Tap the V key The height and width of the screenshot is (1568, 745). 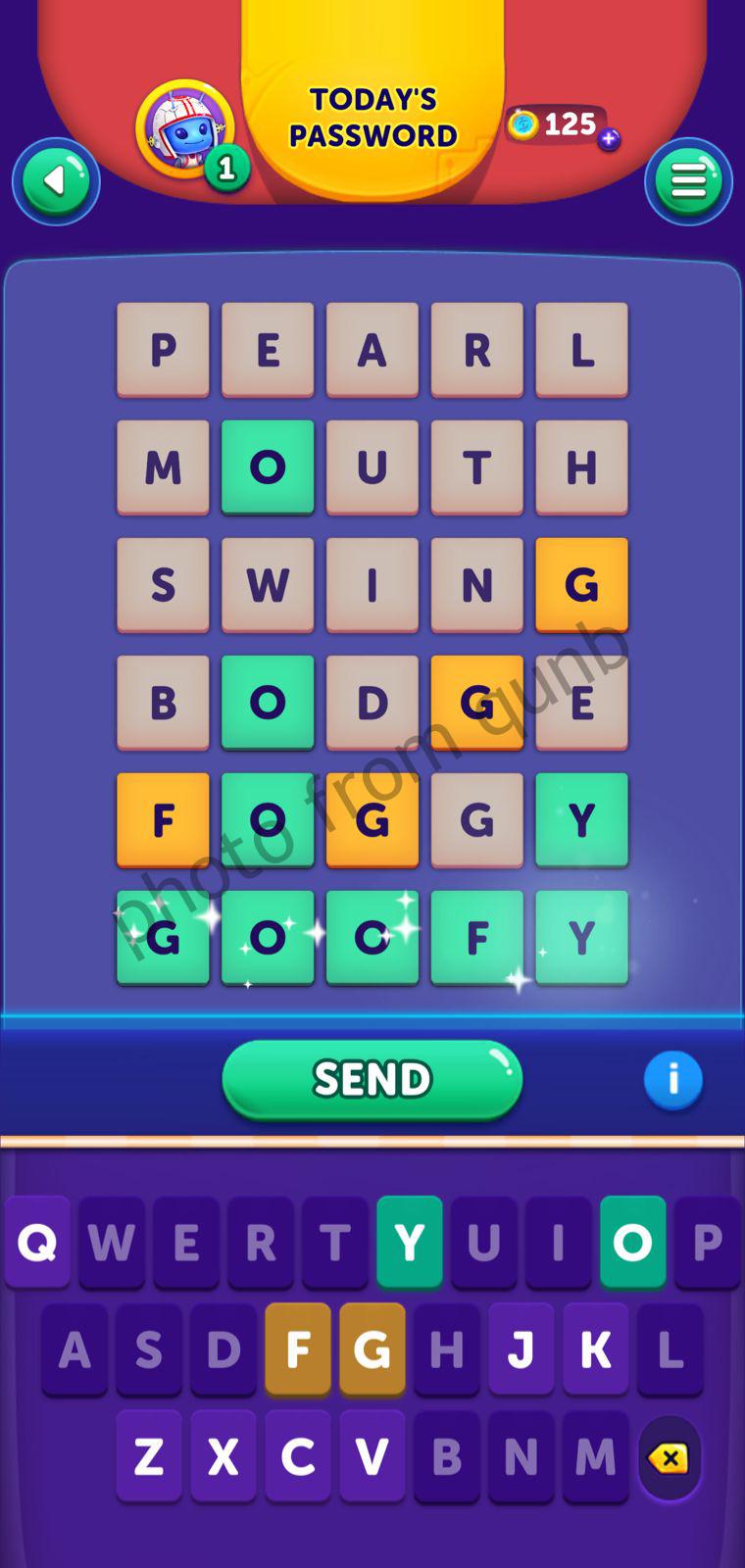(372, 1456)
